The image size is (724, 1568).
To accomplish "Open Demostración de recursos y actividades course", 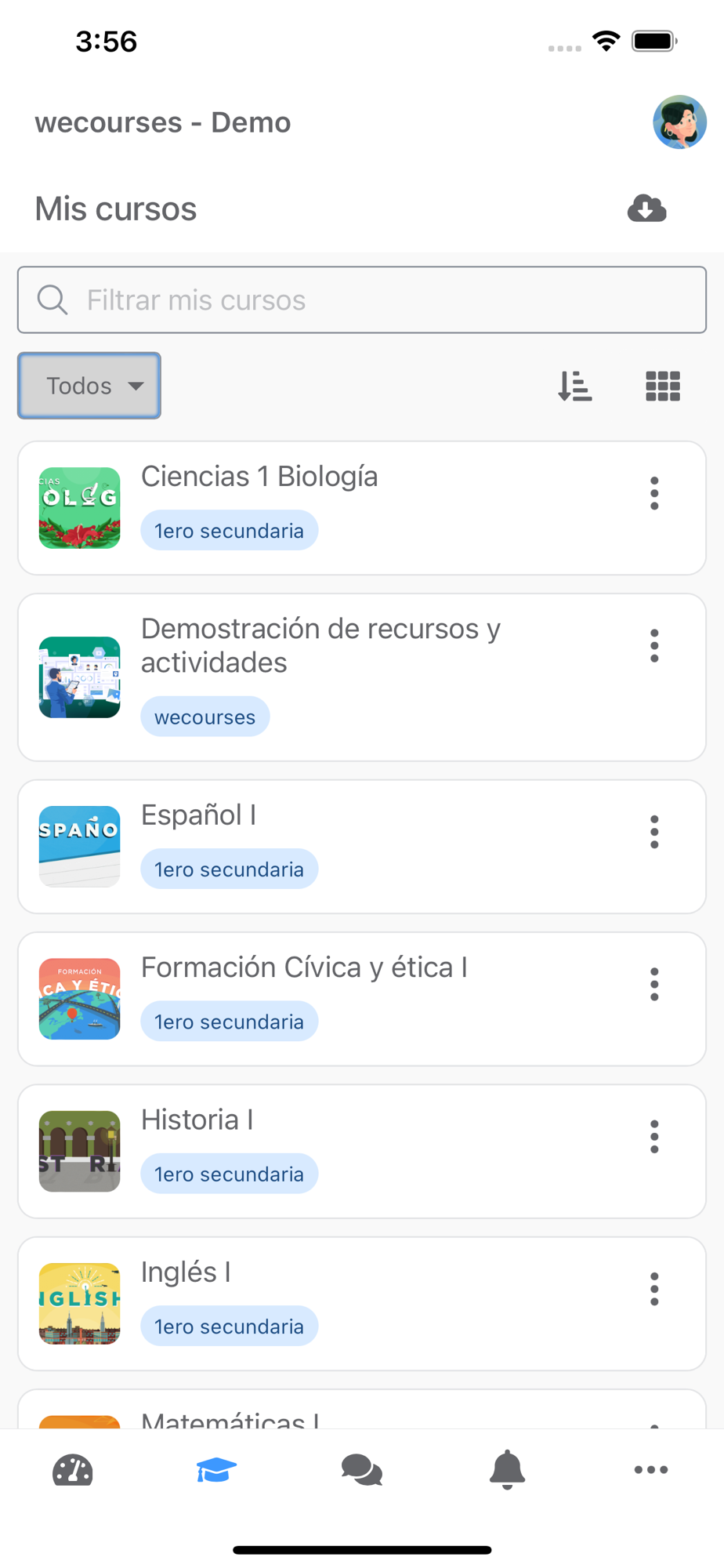I will (x=320, y=645).
